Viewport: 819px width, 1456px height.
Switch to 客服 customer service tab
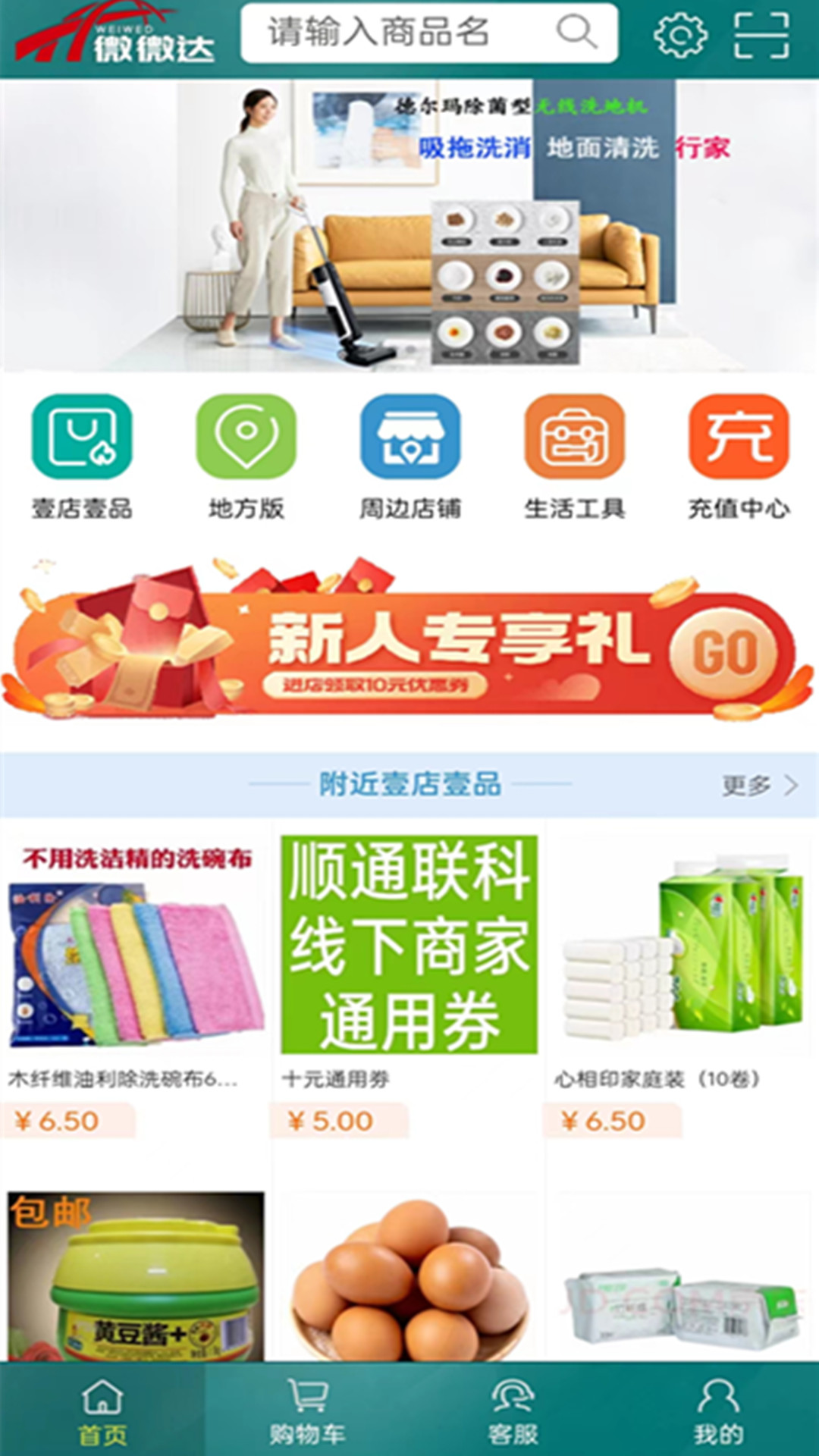click(x=513, y=1410)
